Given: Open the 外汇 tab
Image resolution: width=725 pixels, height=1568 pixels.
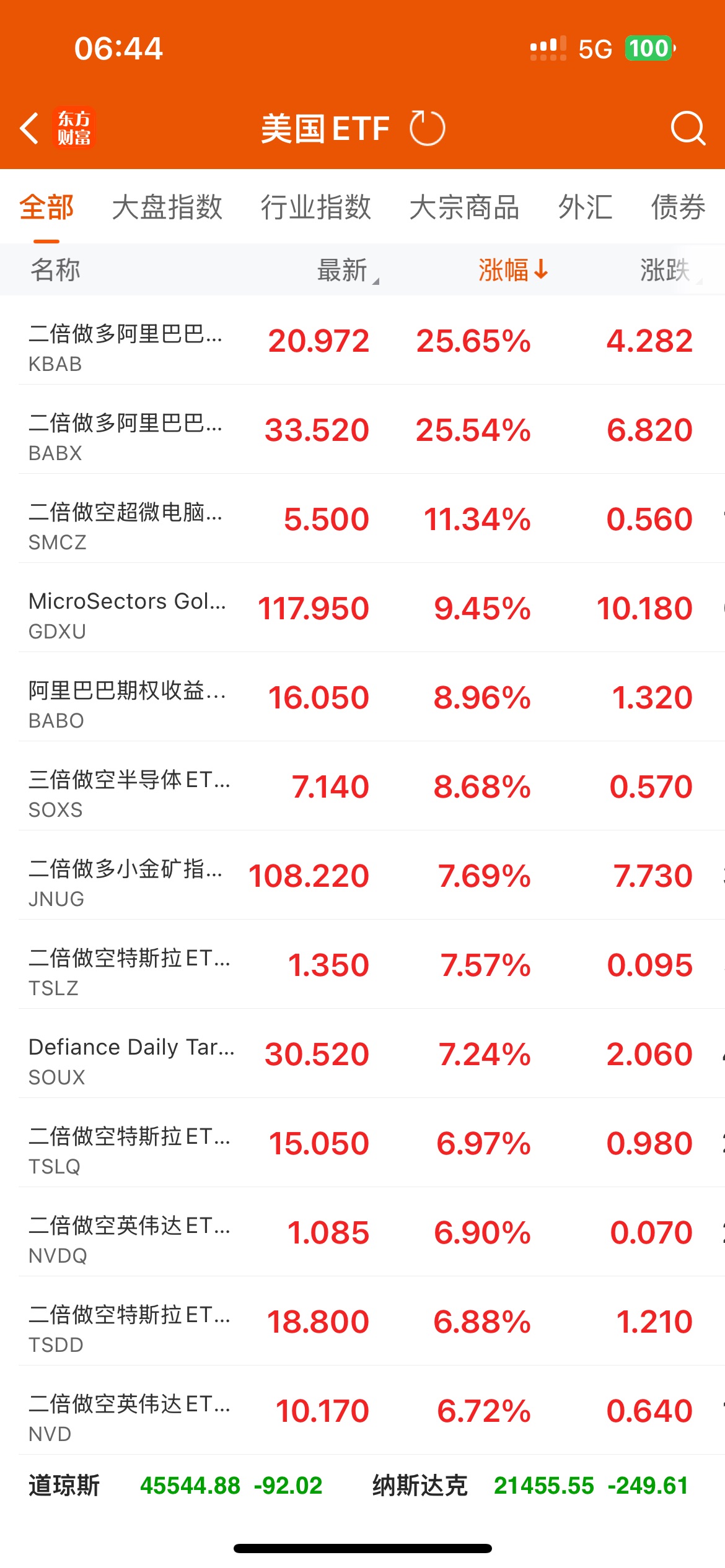Looking at the screenshot, I should 585,207.
